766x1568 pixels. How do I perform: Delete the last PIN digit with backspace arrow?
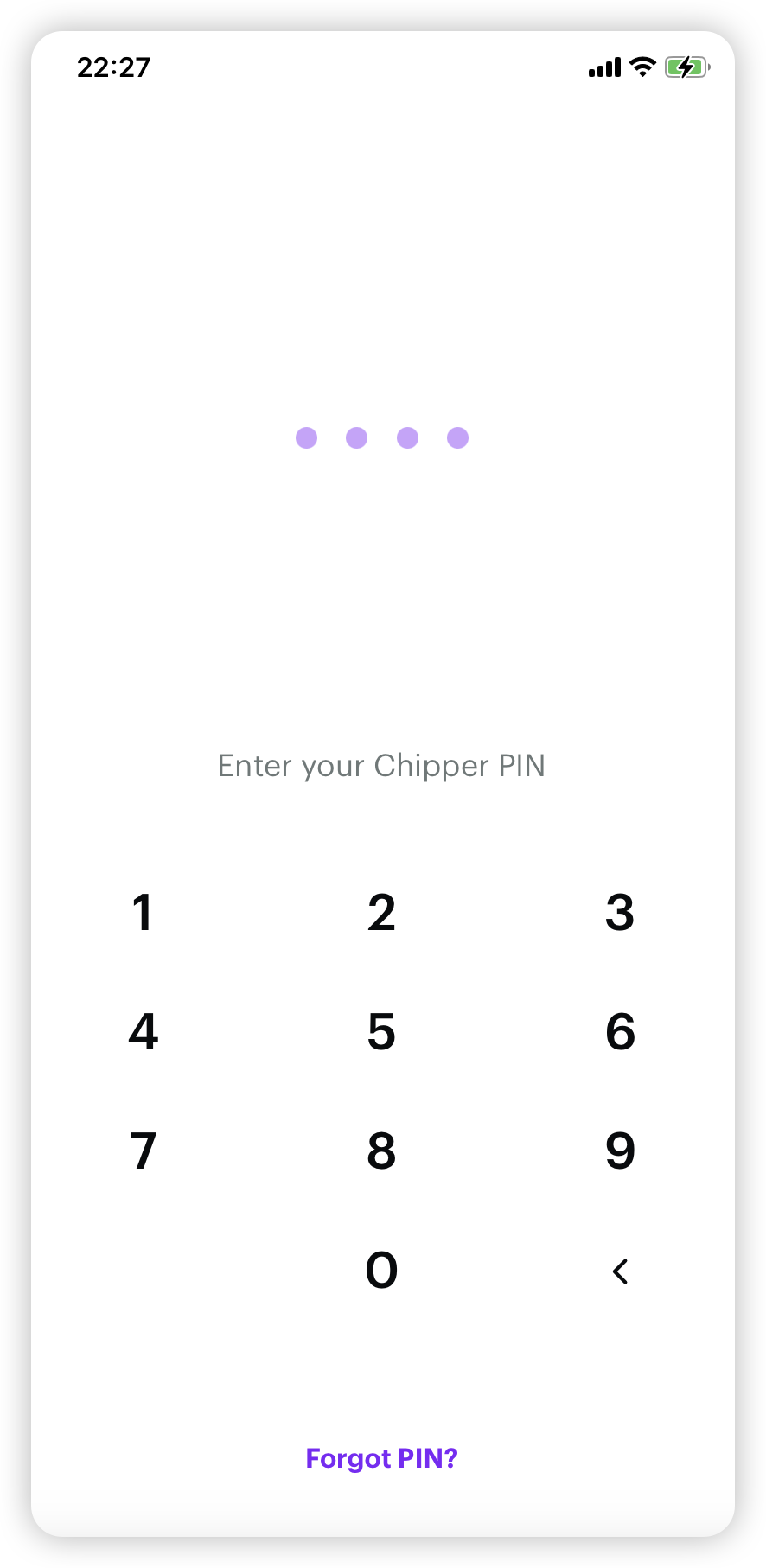coord(620,1272)
